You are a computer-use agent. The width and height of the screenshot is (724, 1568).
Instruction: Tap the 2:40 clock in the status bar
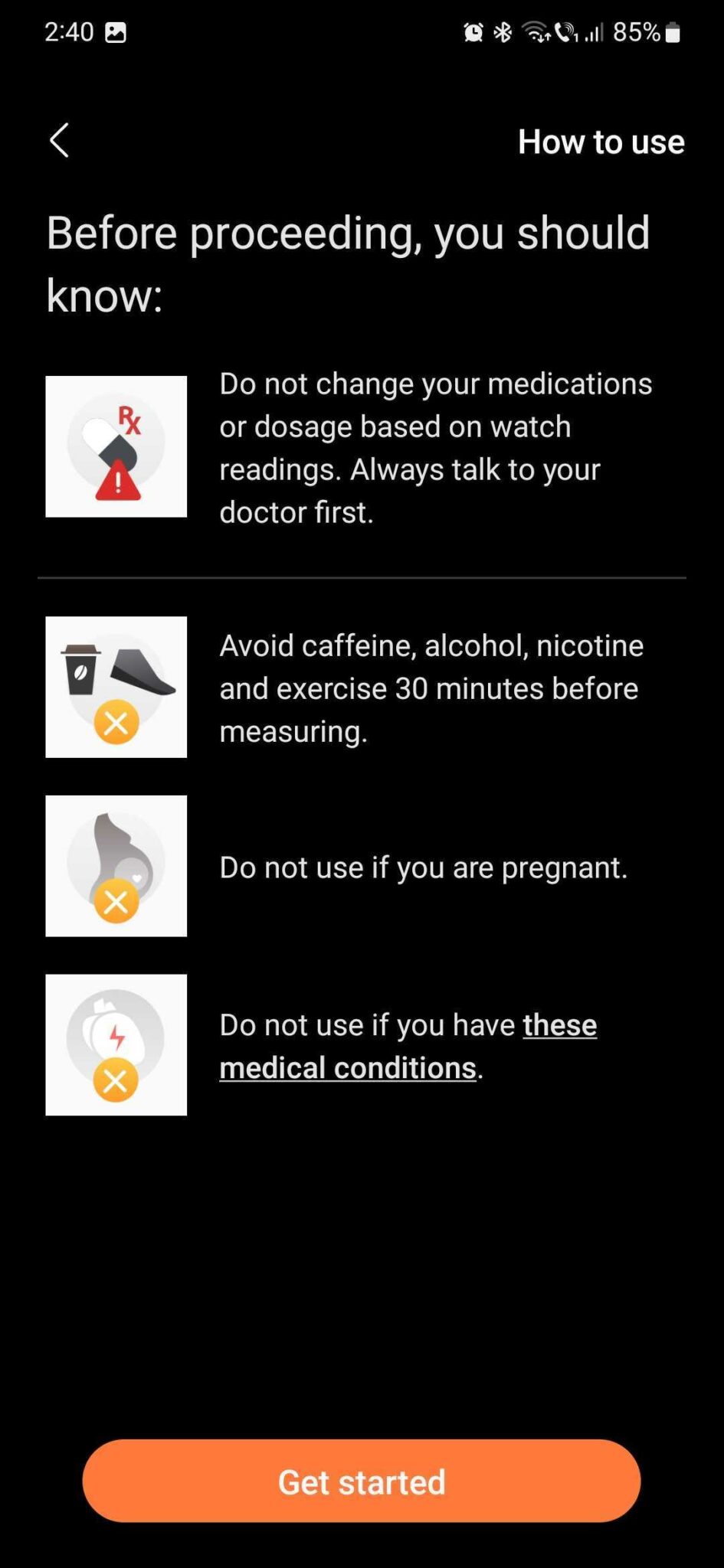click(69, 32)
